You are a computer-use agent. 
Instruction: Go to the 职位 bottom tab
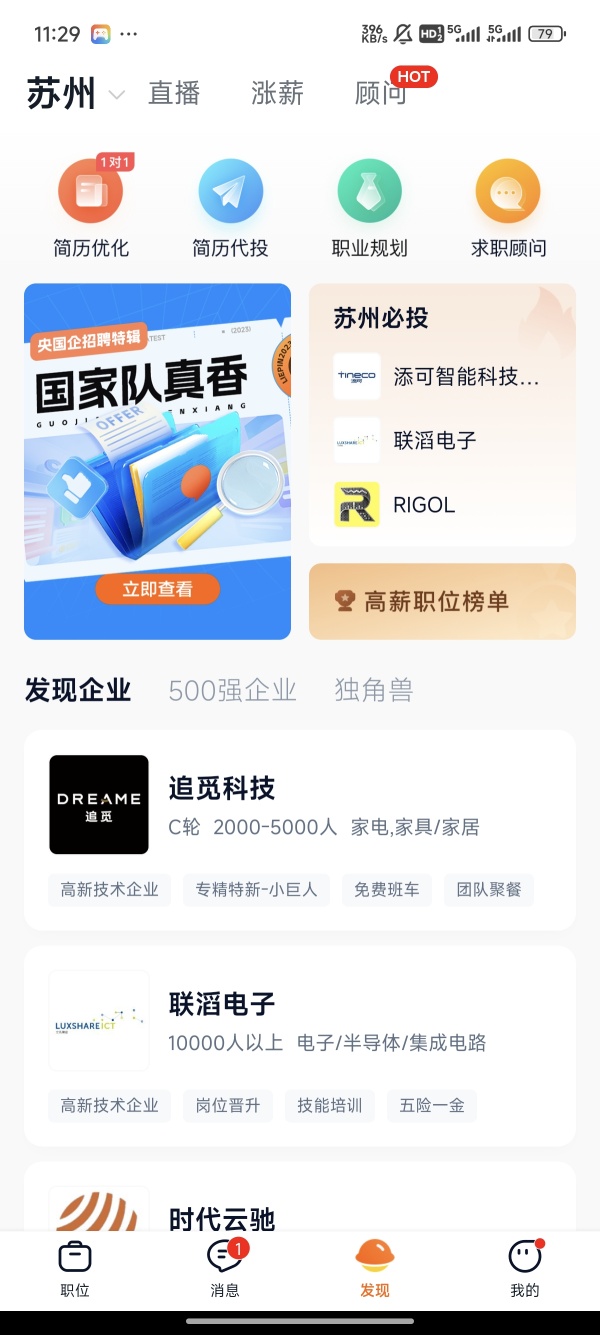pyautogui.click(x=75, y=1268)
